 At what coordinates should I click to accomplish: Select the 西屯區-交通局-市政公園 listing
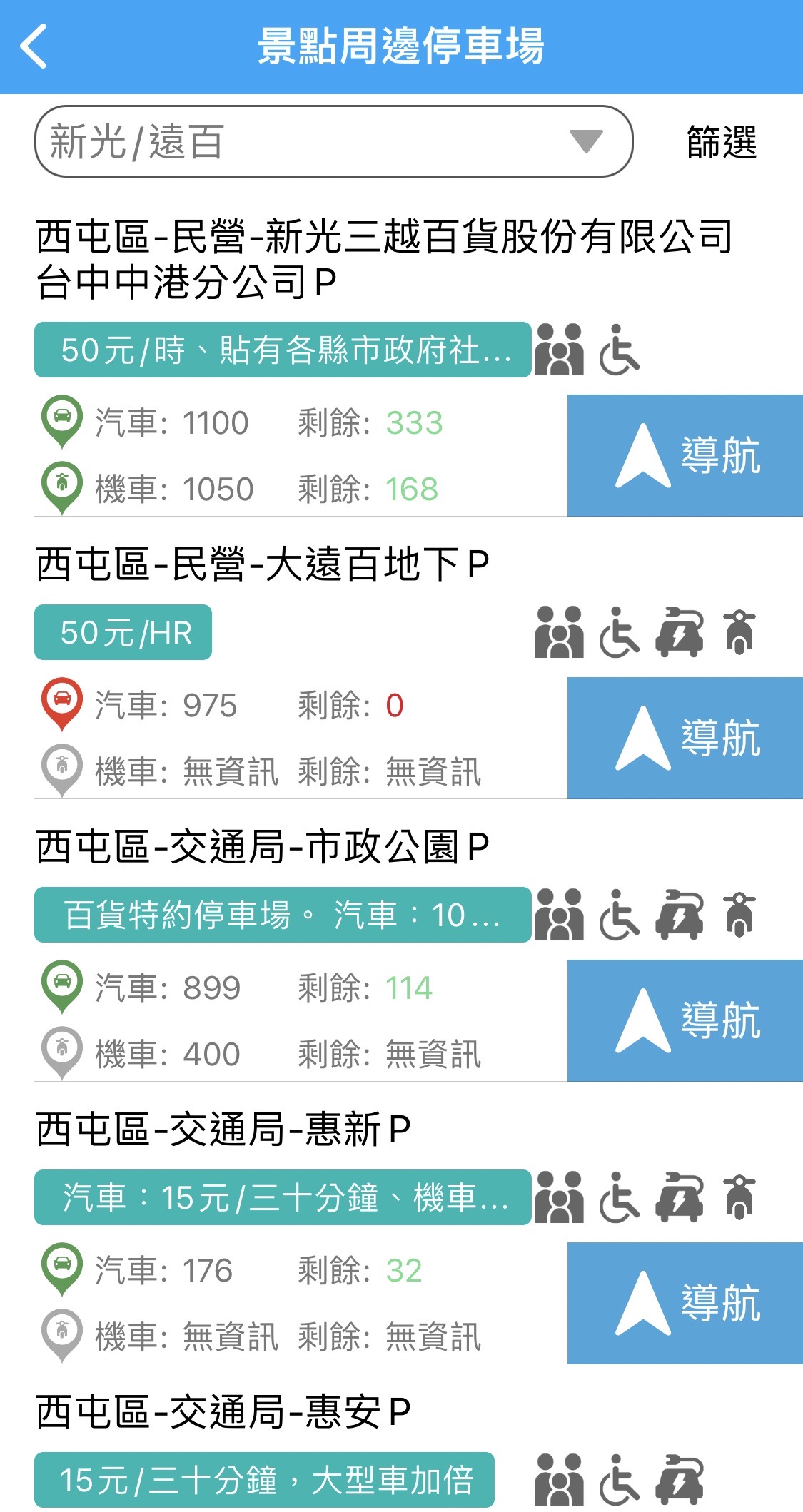(263, 847)
